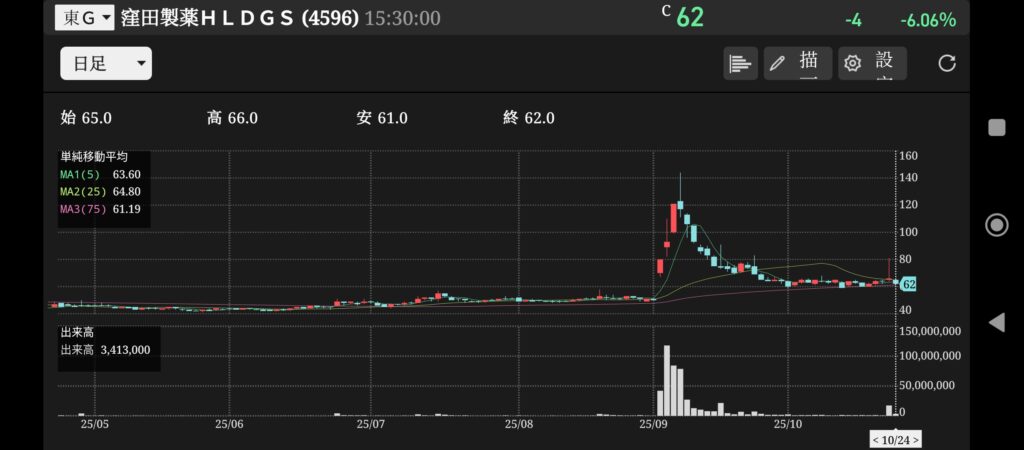Open the 設定 chart settings button
The image size is (1024, 450).
(872, 64)
